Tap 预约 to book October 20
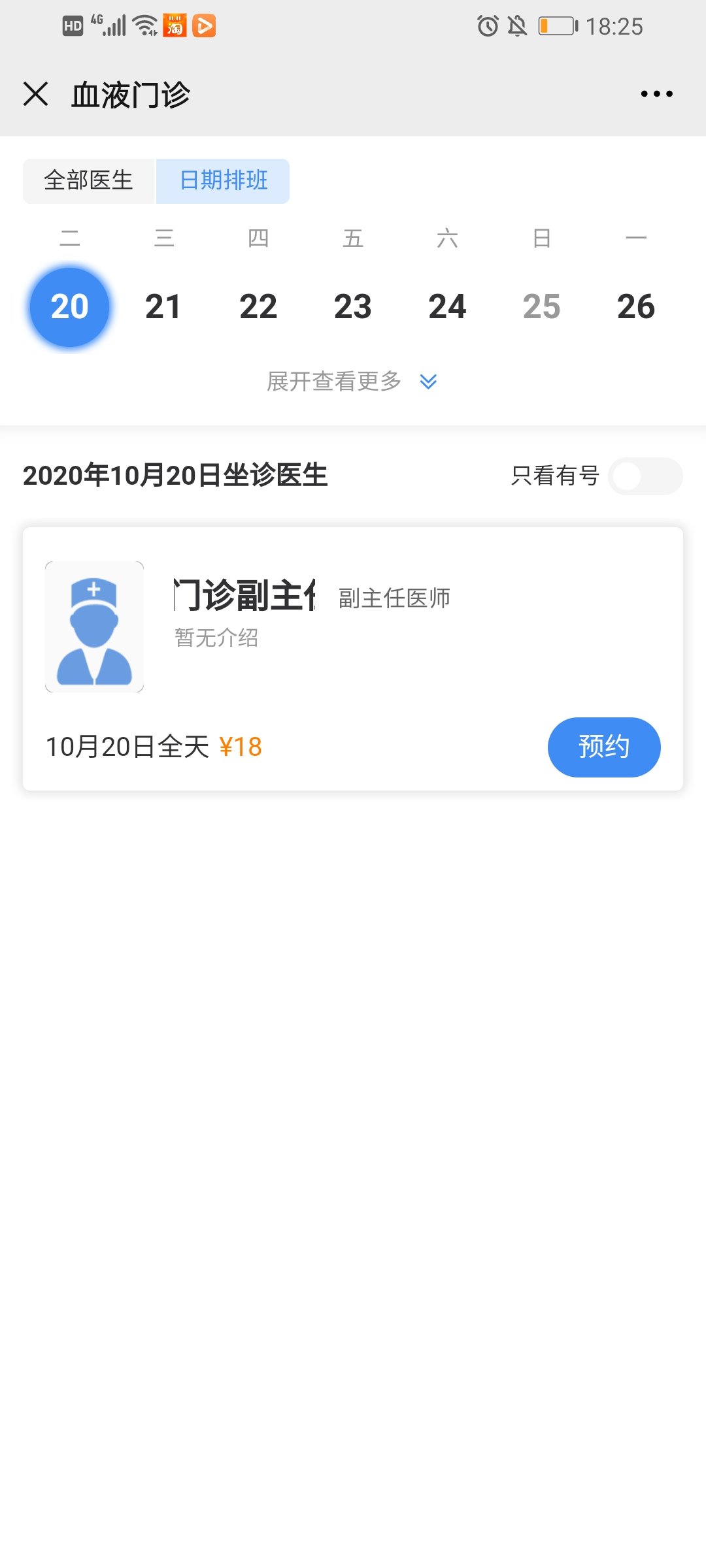 pyautogui.click(x=604, y=747)
